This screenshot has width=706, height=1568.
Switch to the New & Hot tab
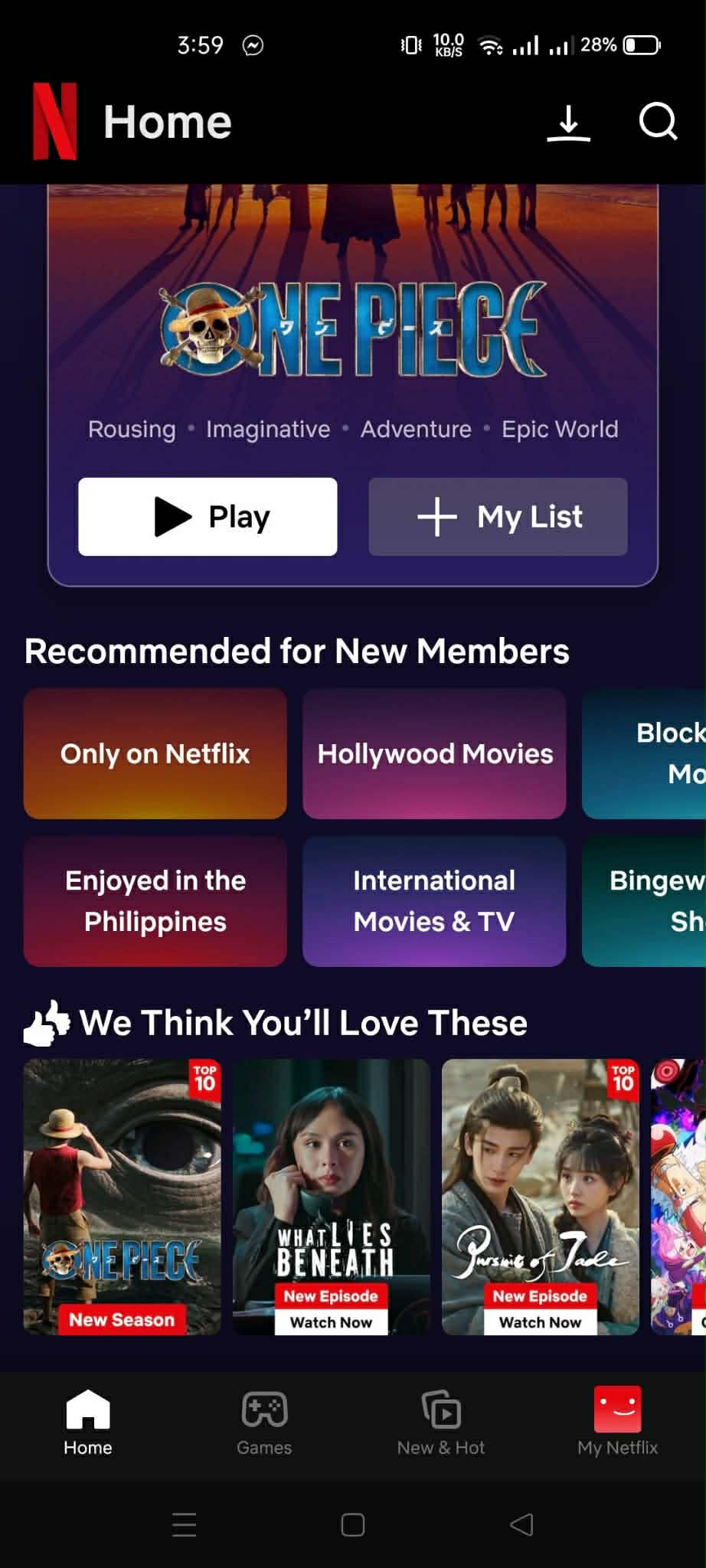pos(441,1423)
